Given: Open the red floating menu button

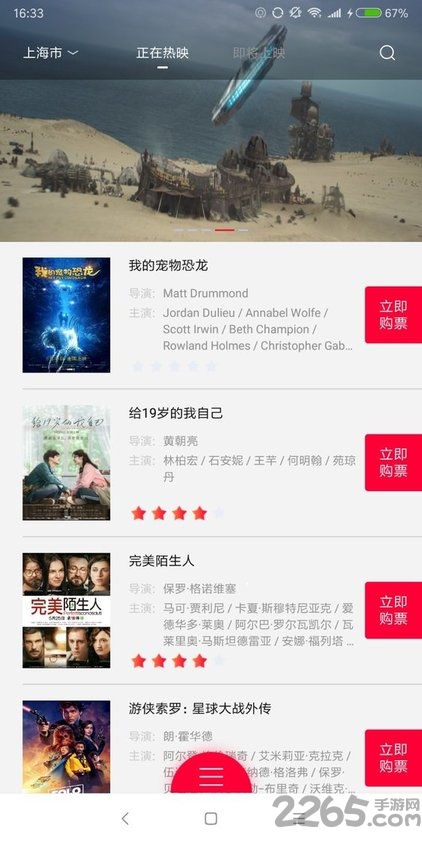Looking at the screenshot, I should pos(211,773).
